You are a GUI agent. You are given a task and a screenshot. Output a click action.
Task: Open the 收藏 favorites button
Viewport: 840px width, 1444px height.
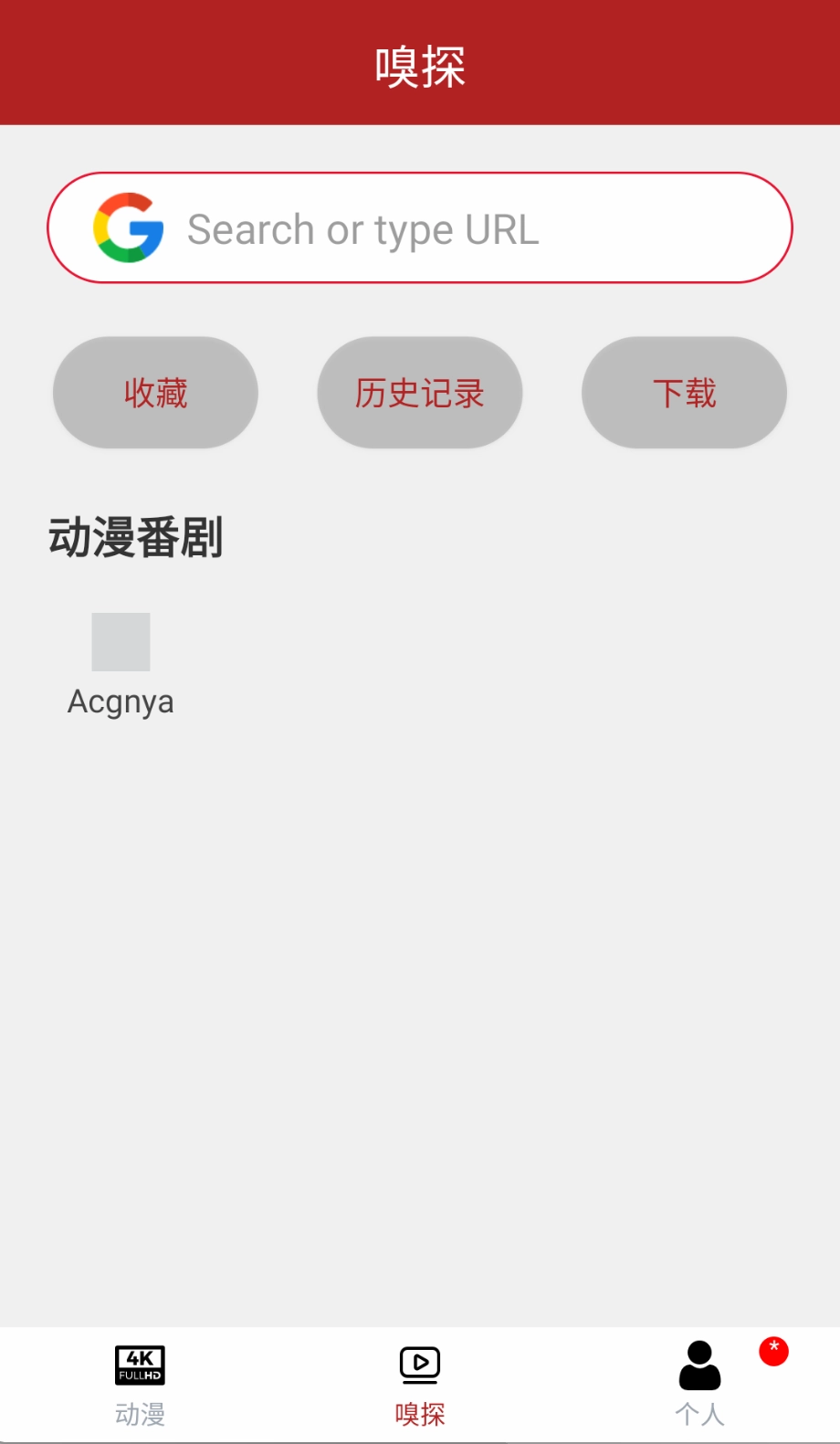pos(154,392)
